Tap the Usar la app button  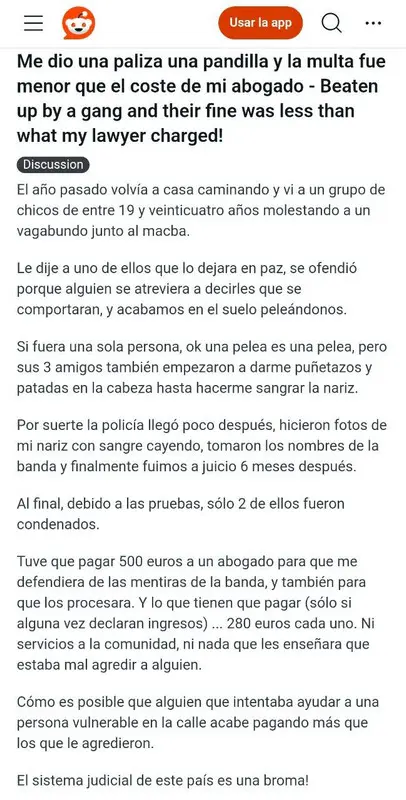point(260,23)
